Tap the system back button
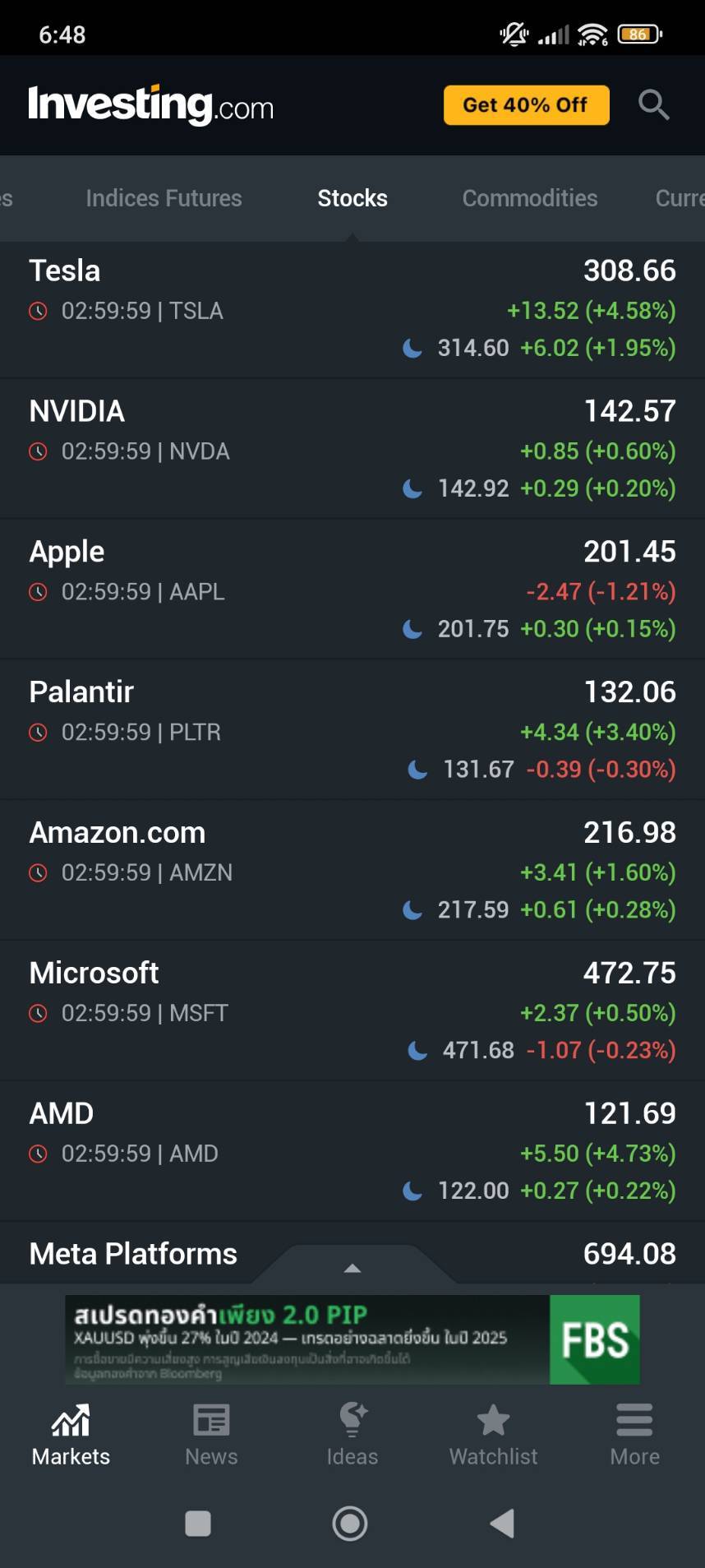705x1568 pixels. tap(502, 1524)
